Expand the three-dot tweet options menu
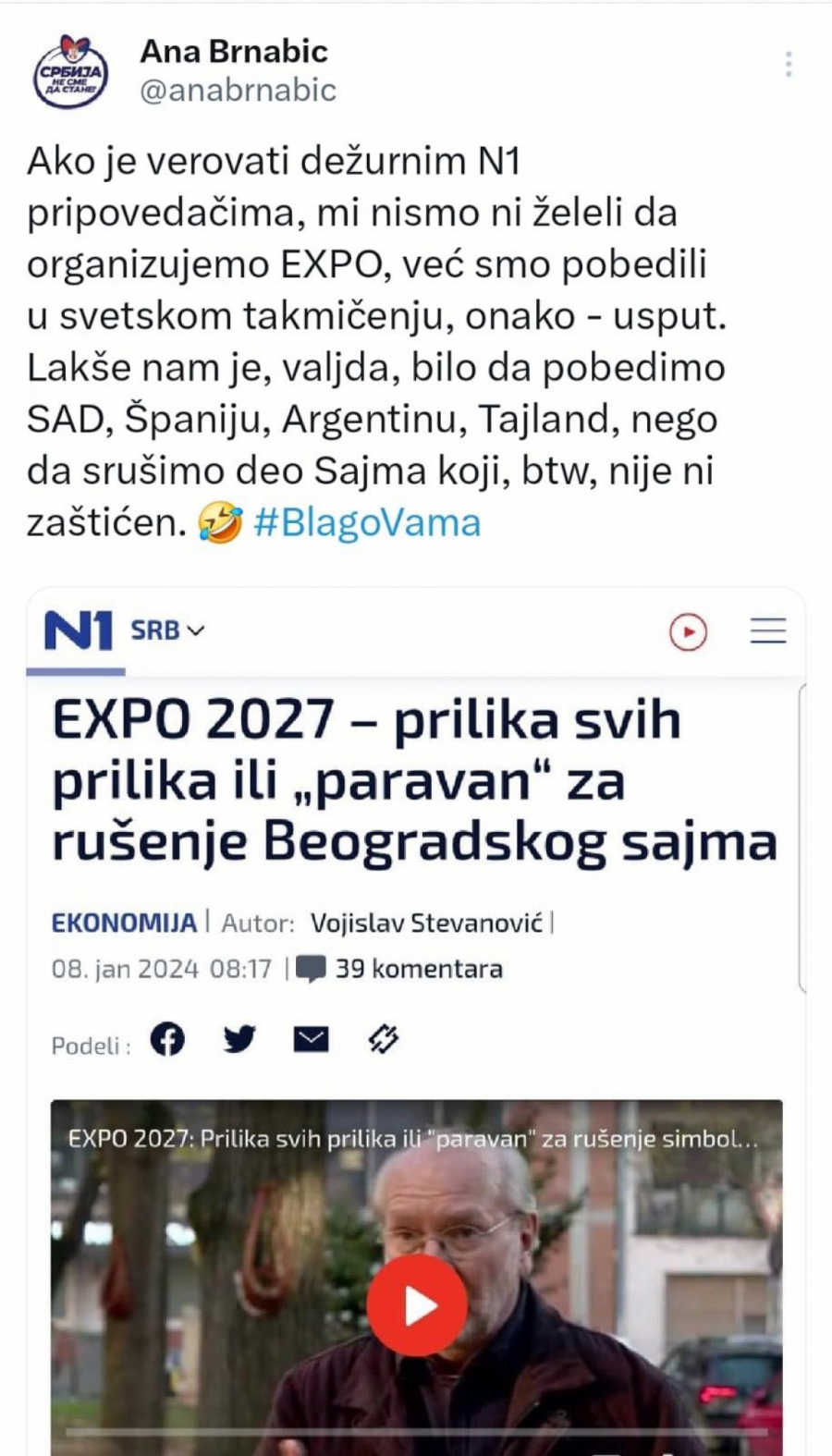 tap(789, 63)
